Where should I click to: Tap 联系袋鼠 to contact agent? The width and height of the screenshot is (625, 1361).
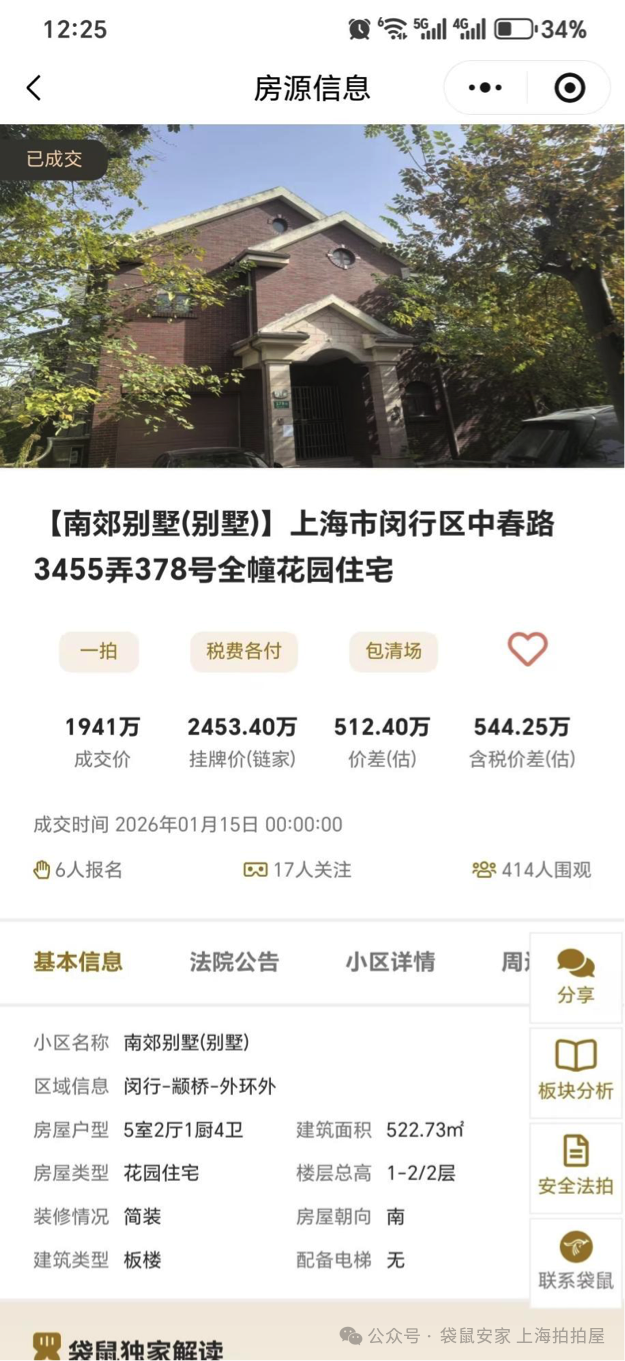coord(576,1261)
